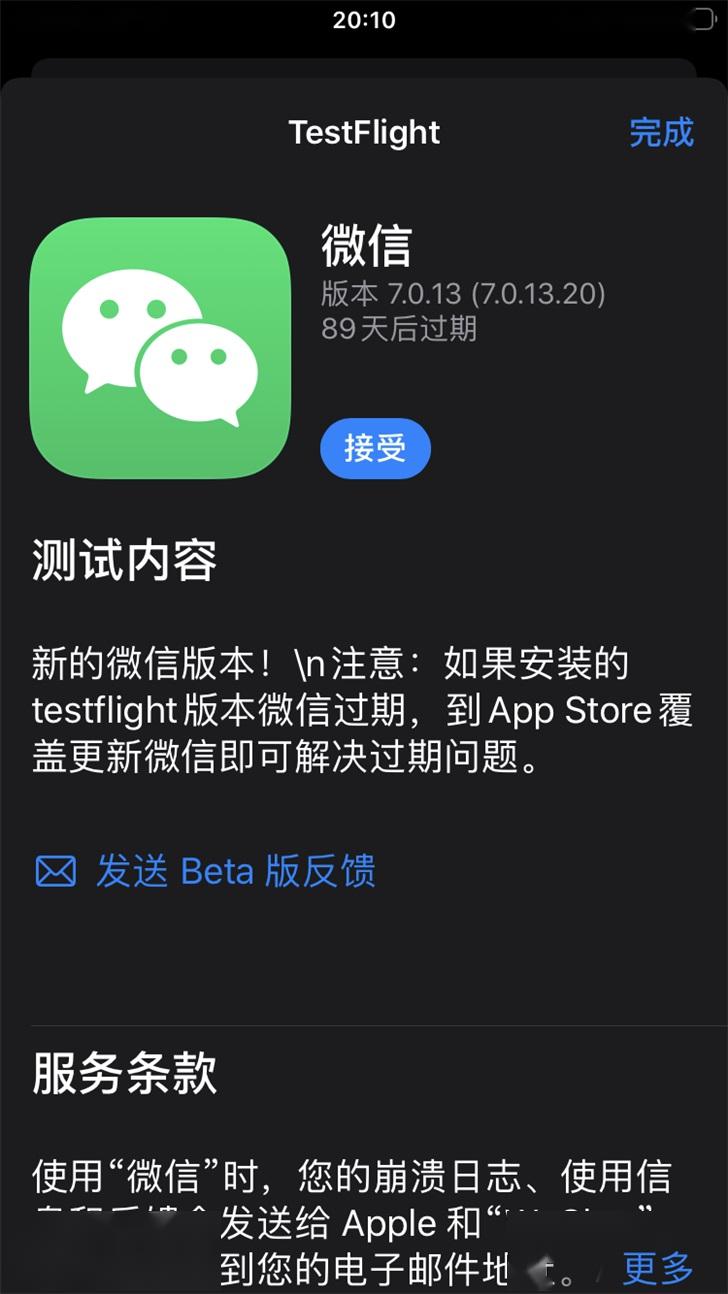Open 发送 Beta 版反馈 feedback link
This screenshot has width=728, height=1294.
tap(235, 872)
